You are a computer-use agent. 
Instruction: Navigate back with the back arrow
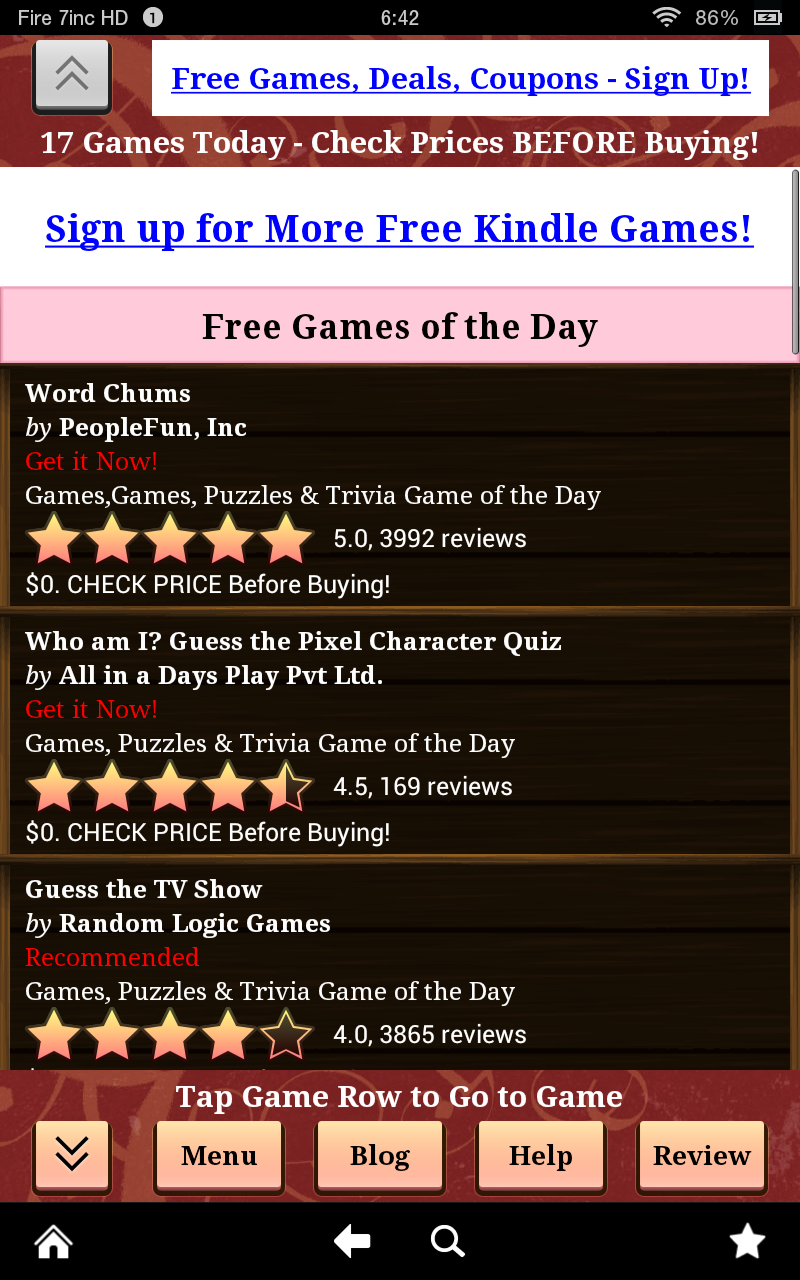(x=352, y=1242)
